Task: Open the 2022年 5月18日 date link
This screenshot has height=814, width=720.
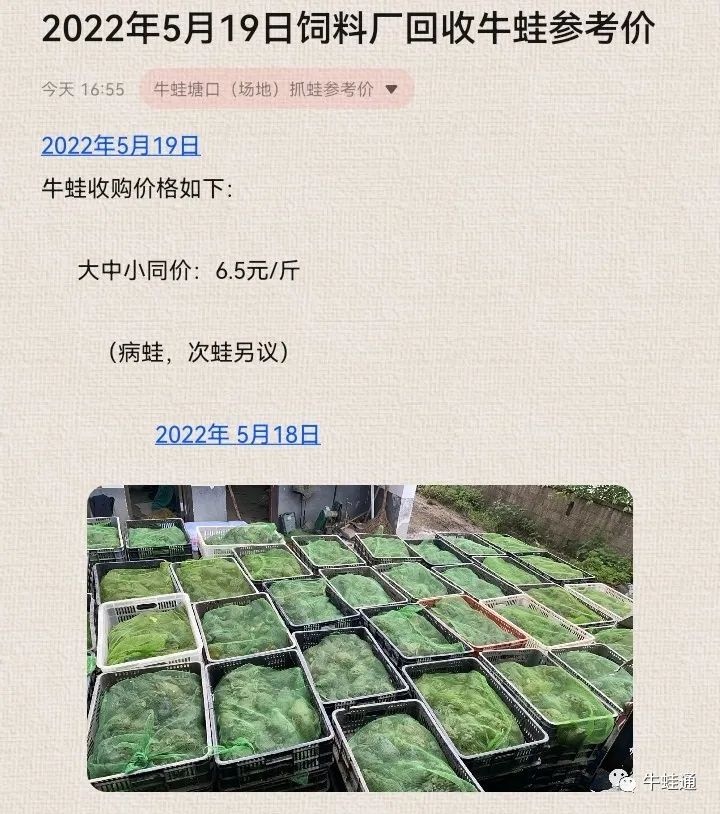Action: (237, 434)
